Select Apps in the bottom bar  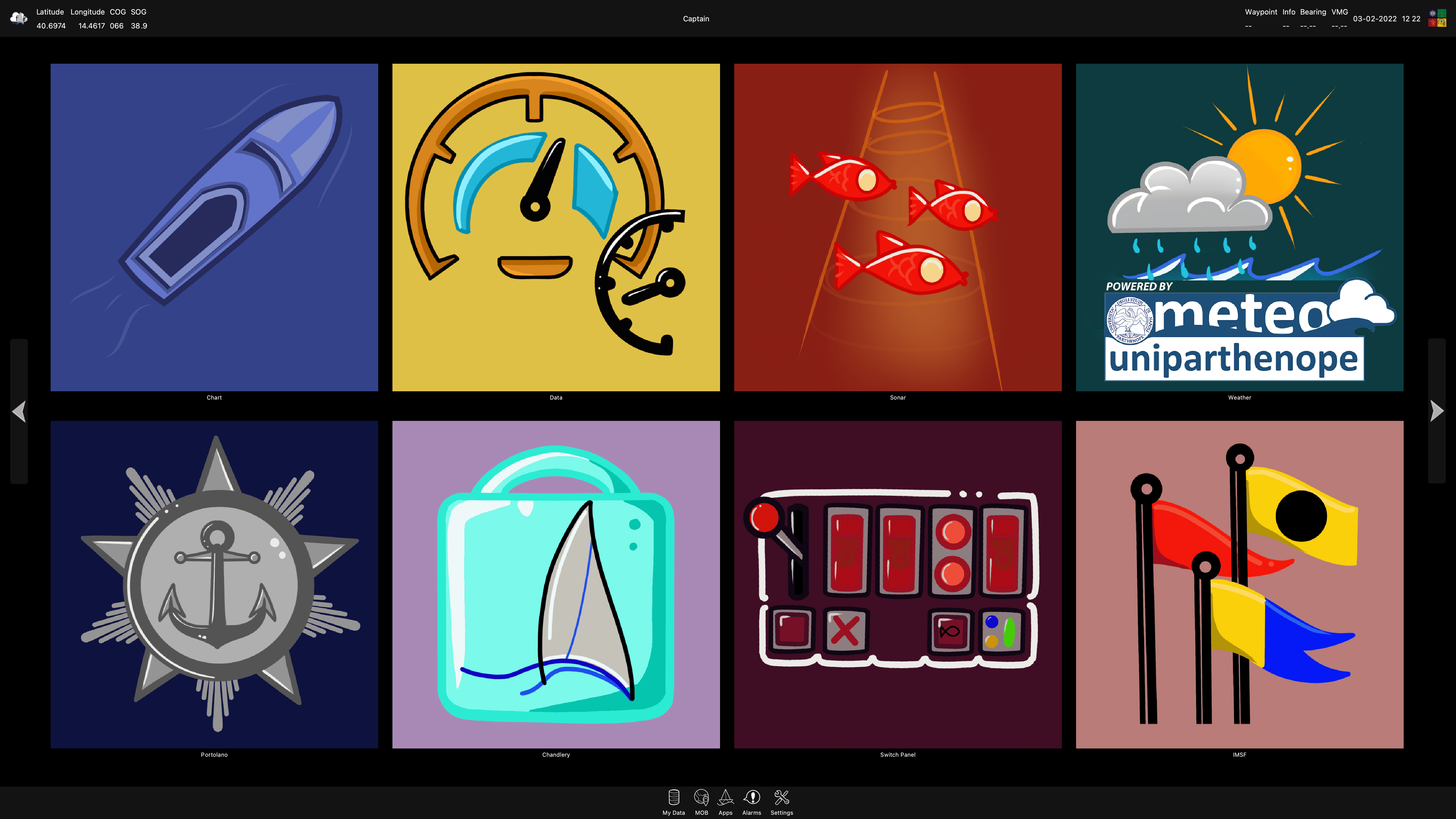tap(725, 801)
